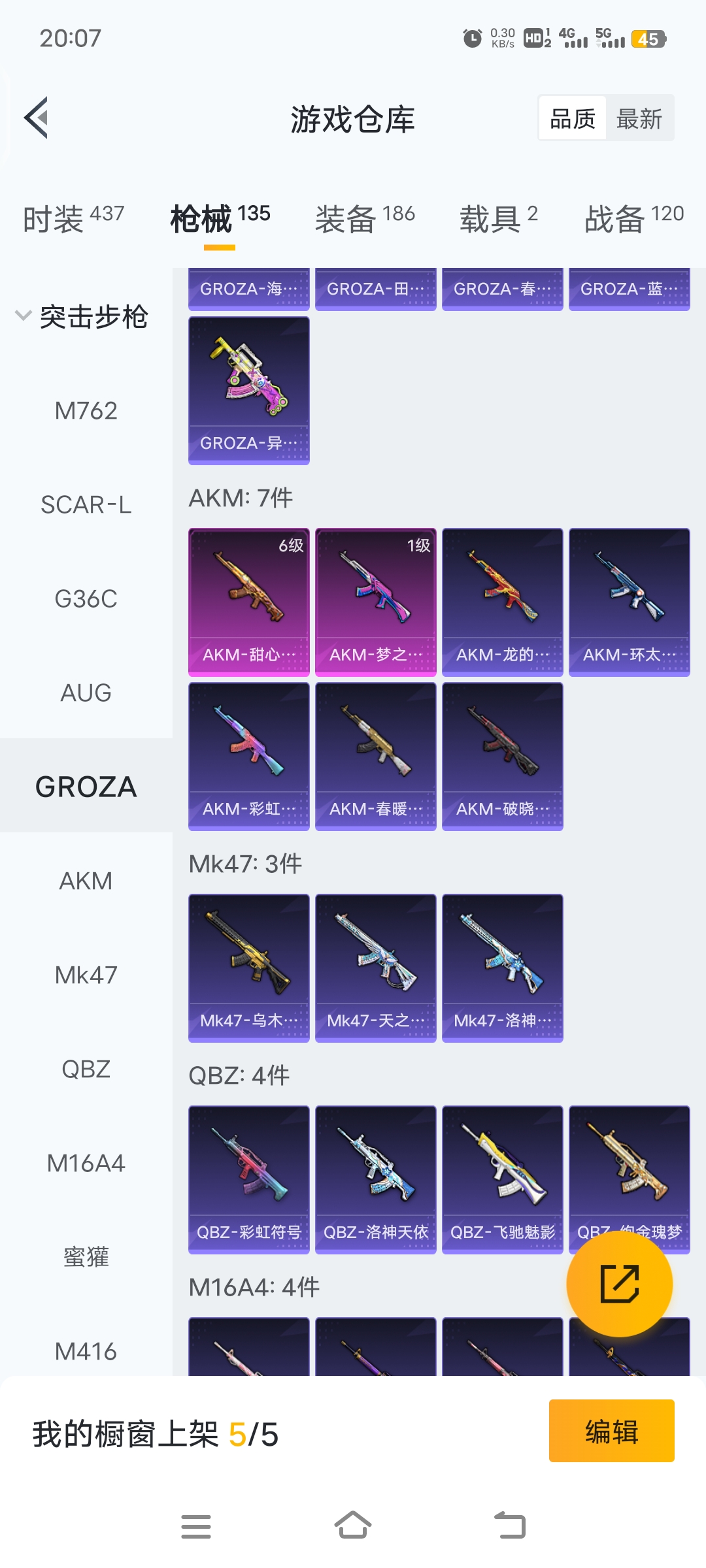Open the GROZA-异 skin tile
The height and width of the screenshot is (1568, 706).
point(248,390)
